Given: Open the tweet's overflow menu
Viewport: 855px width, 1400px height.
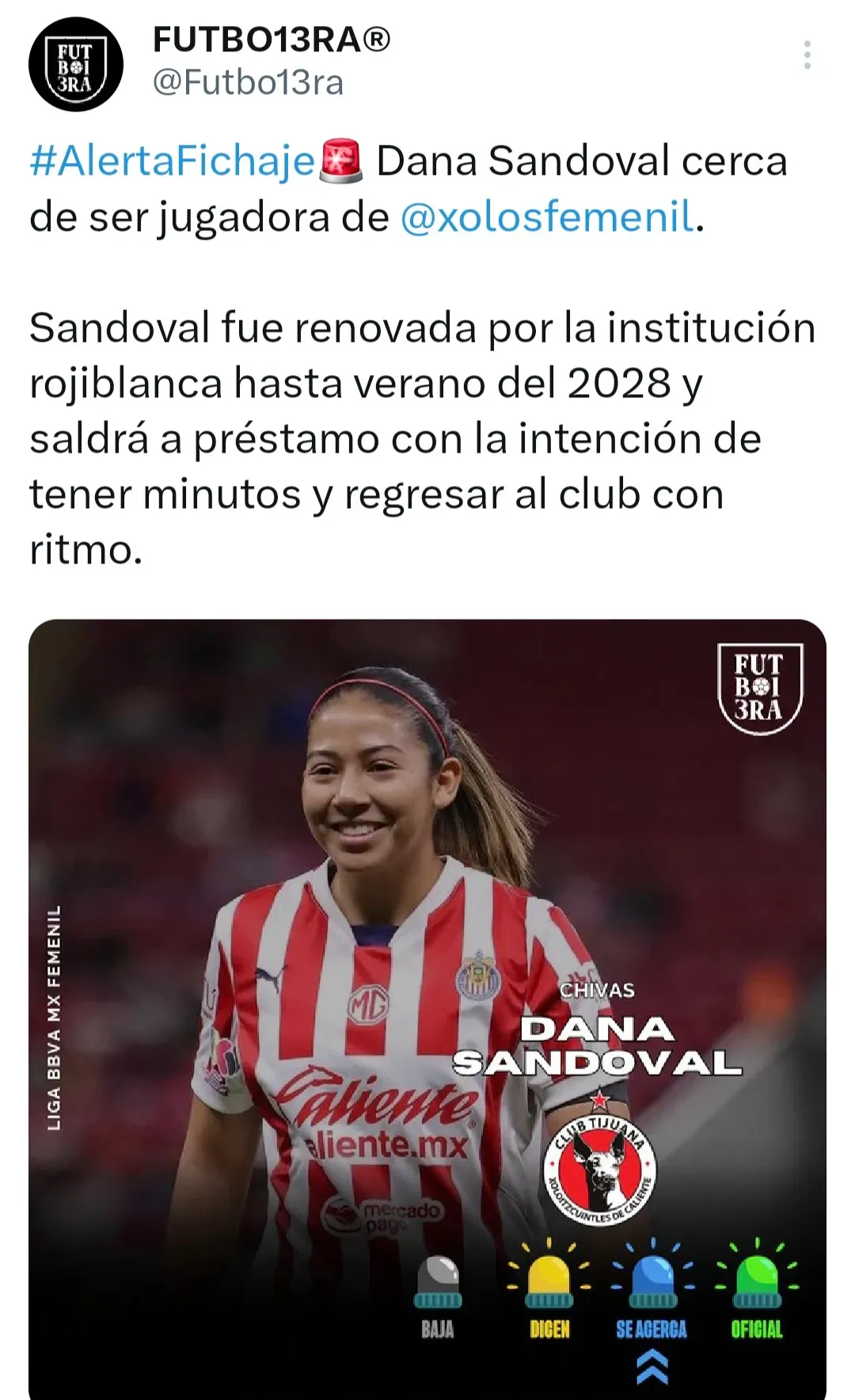Looking at the screenshot, I should pos(807,55).
